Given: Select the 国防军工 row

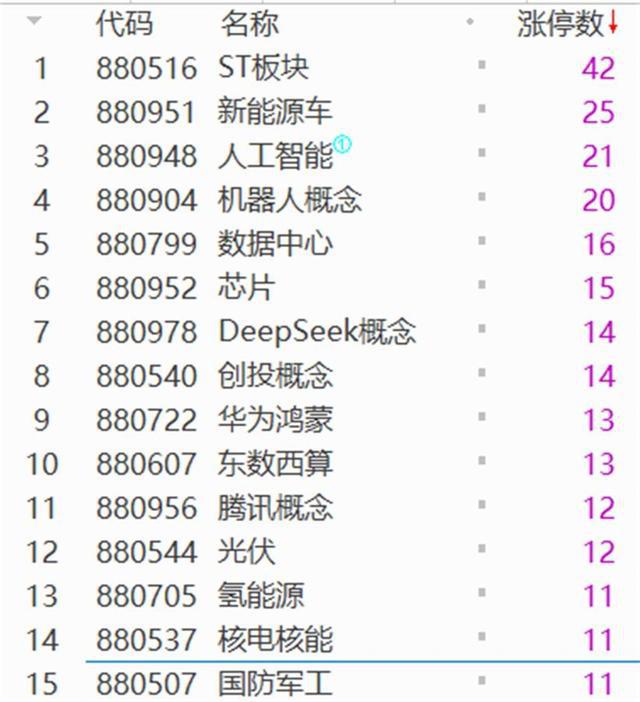Looking at the screenshot, I should tap(275, 684).
